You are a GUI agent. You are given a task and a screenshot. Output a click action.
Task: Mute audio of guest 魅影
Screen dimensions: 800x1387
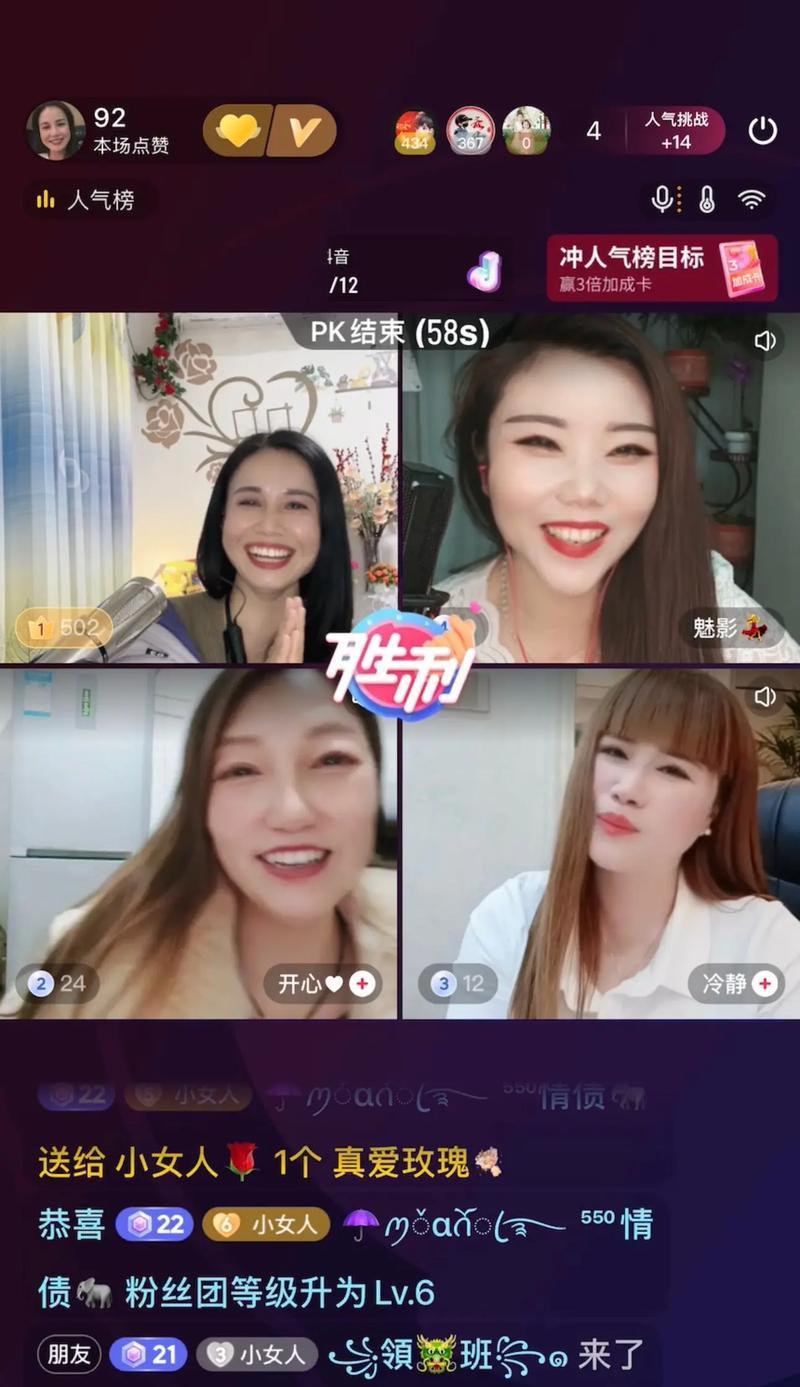[765, 341]
